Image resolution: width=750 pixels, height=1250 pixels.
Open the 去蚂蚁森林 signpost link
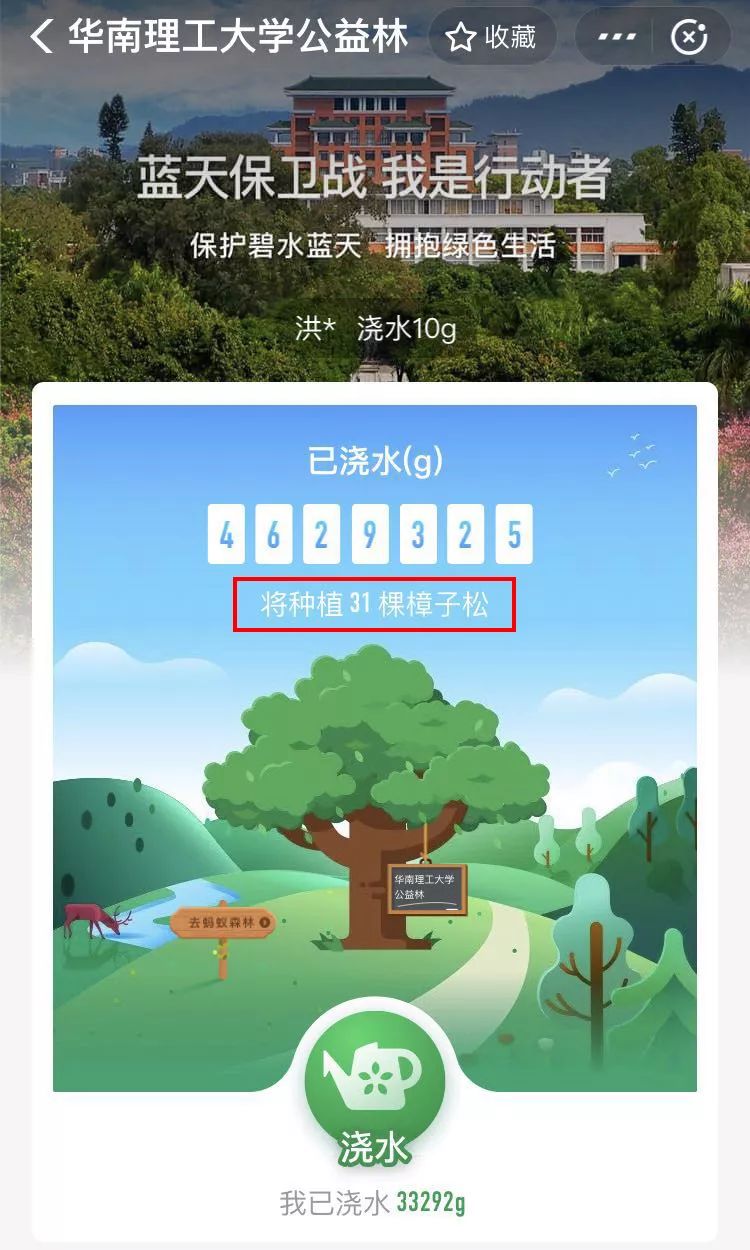click(222, 922)
